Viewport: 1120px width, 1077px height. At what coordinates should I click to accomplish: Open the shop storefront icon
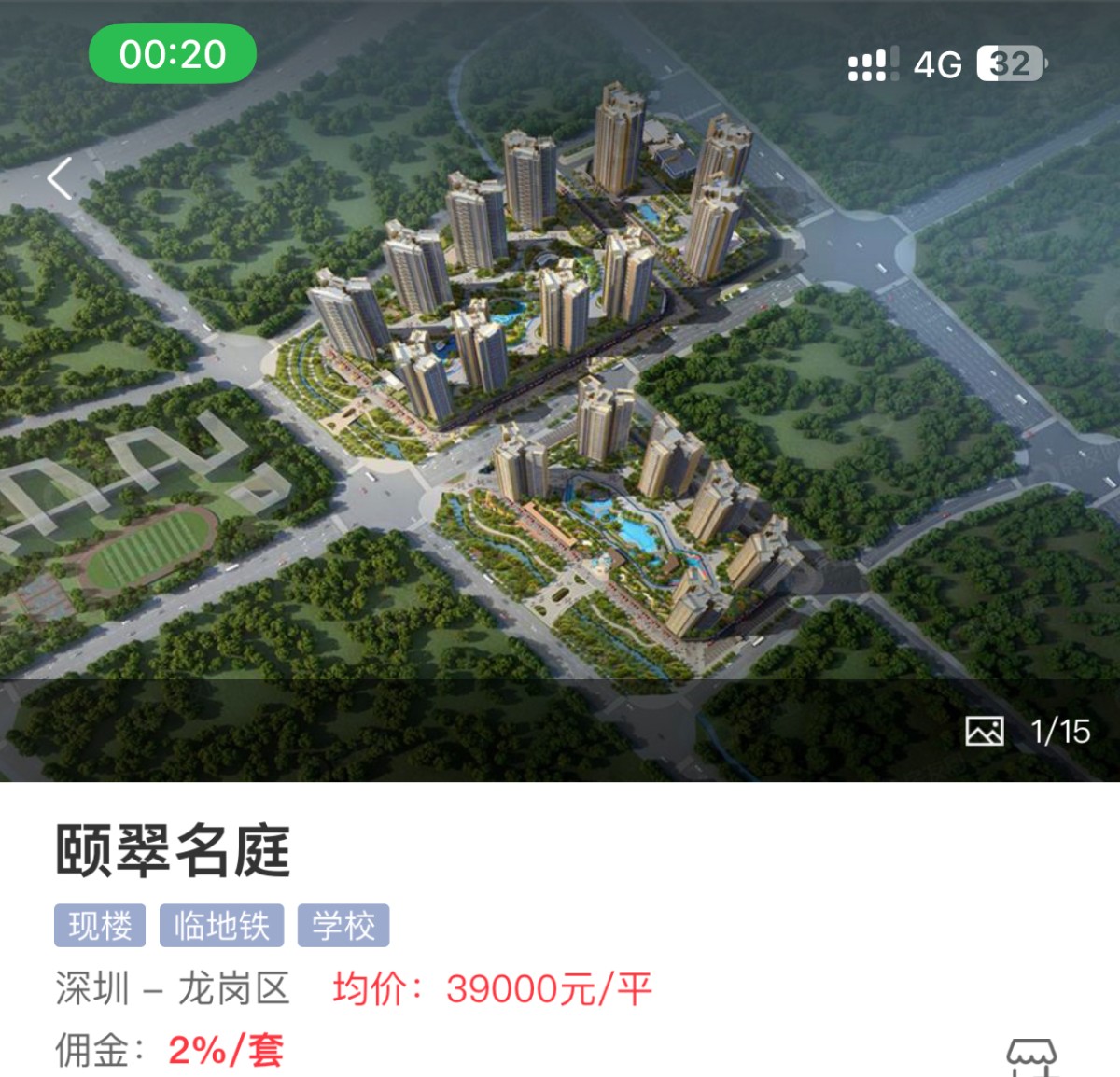[1031, 1057]
